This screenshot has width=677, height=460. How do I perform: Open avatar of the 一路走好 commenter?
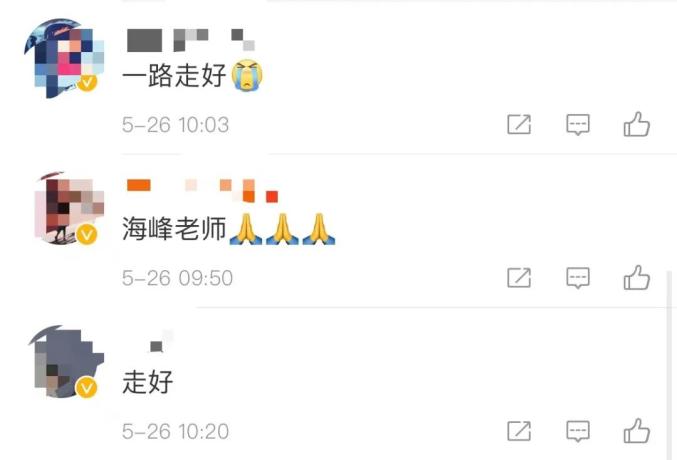tap(65, 58)
